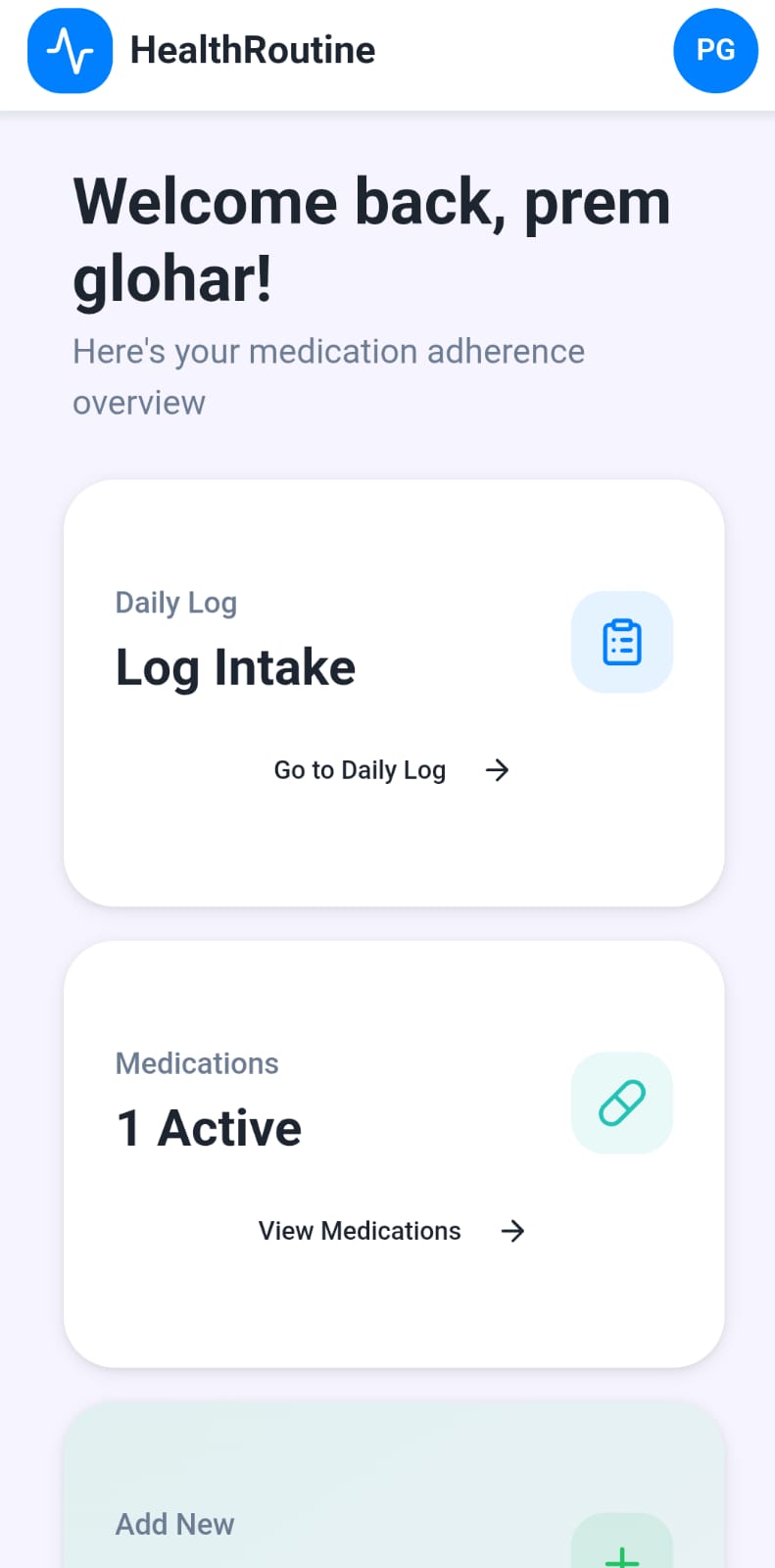Open the PG profile avatar
Screen dimensions: 775x1568
pos(715,51)
